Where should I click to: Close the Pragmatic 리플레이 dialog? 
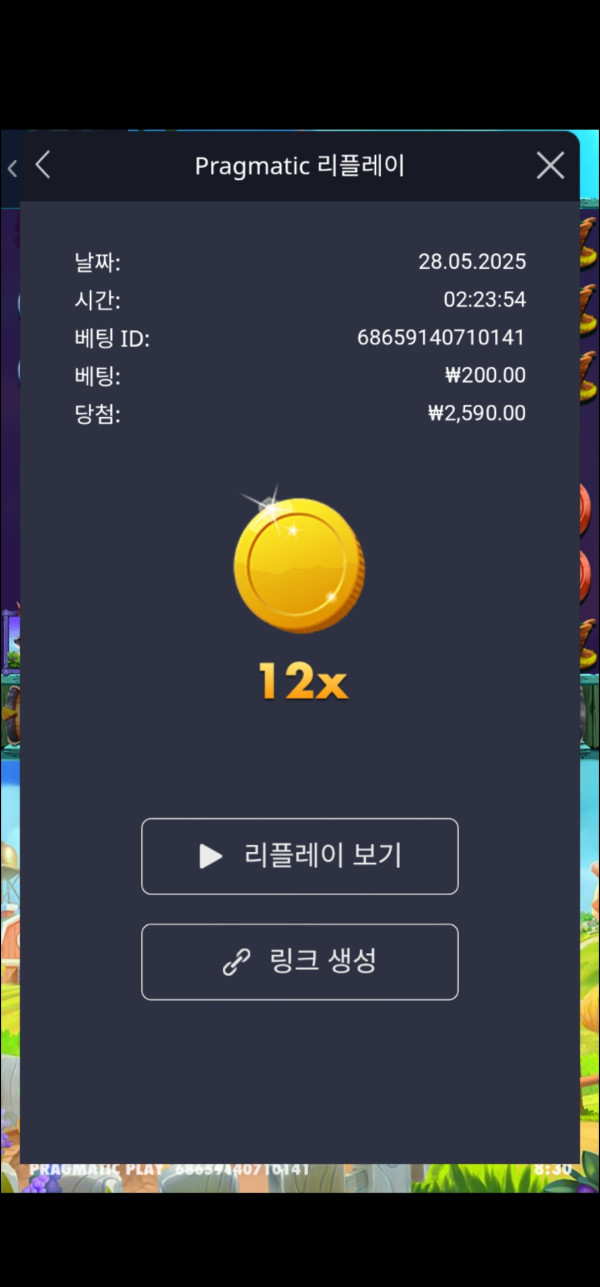550,165
